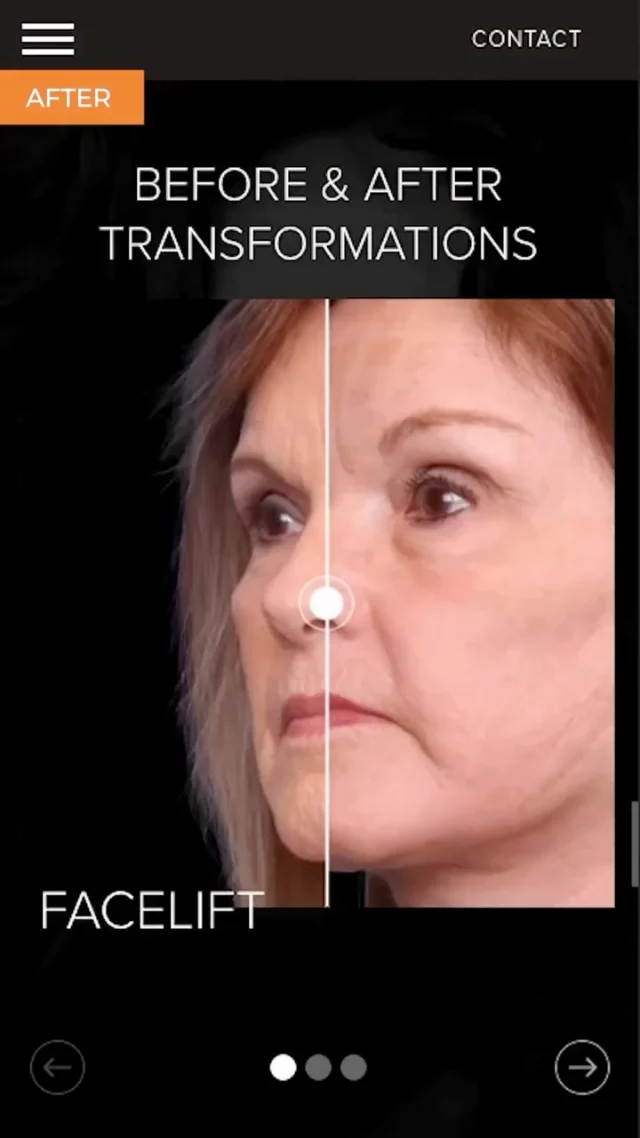Select the first slide dot
The image size is (640, 1138).
[x=283, y=1067]
